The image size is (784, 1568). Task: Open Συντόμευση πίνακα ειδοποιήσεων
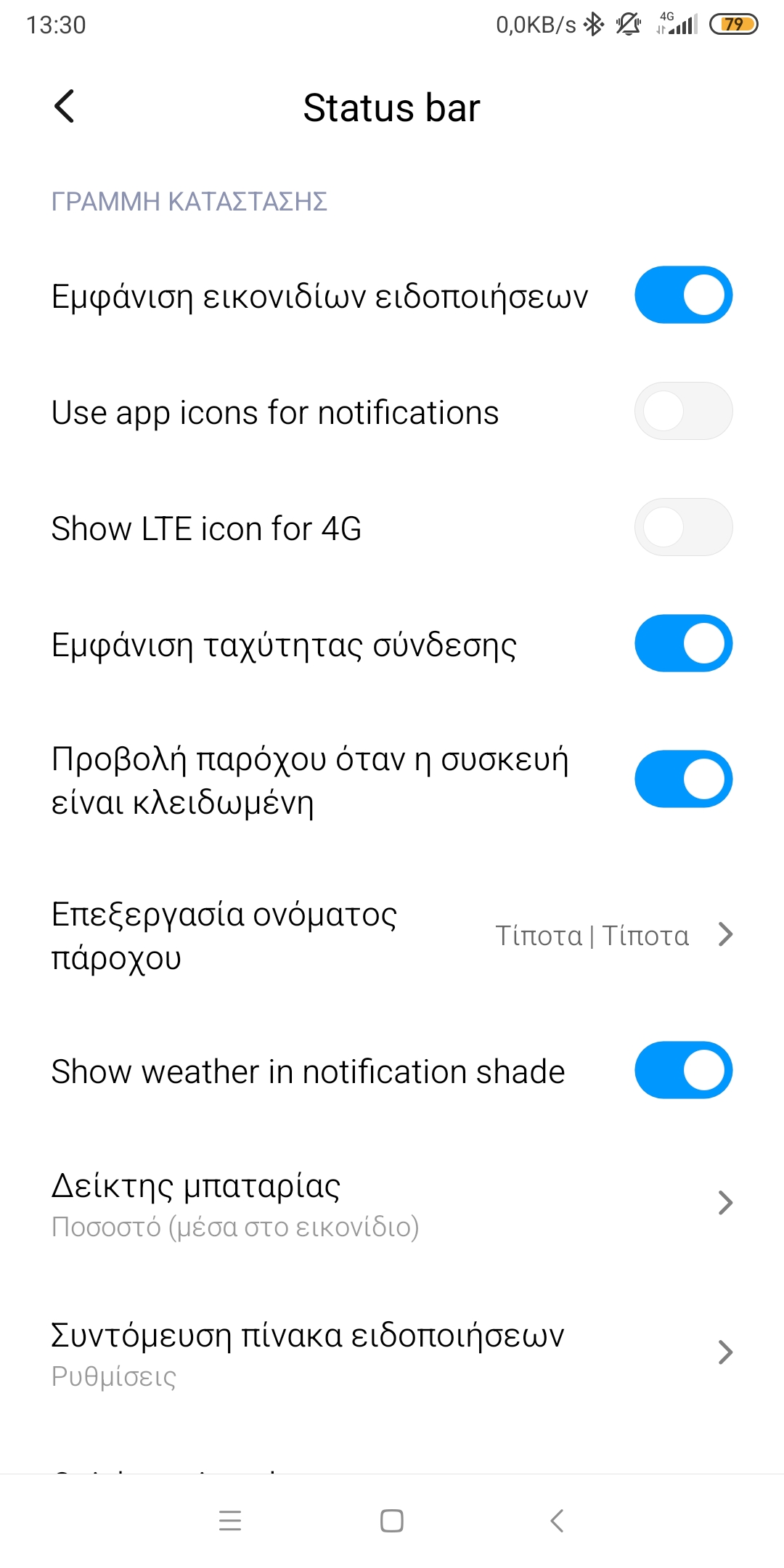(x=392, y=1353)
